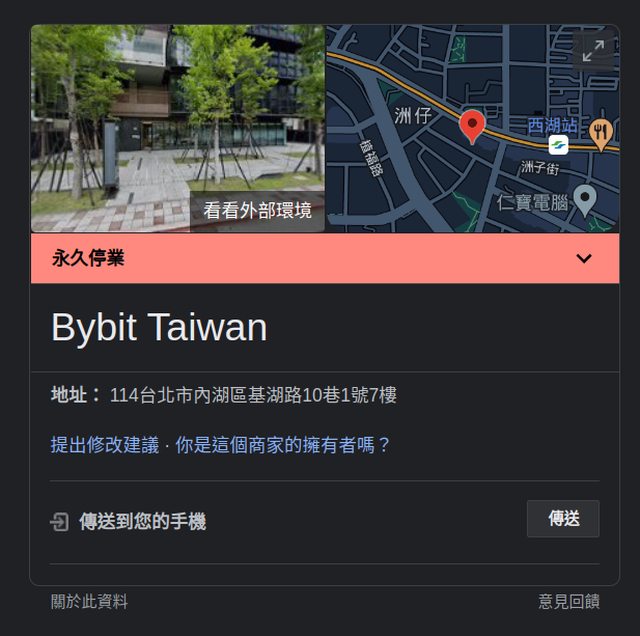Viewport: 640px width, 636px height.
Task: Tap the 提出修改建議 link
Action: [105, 445]
